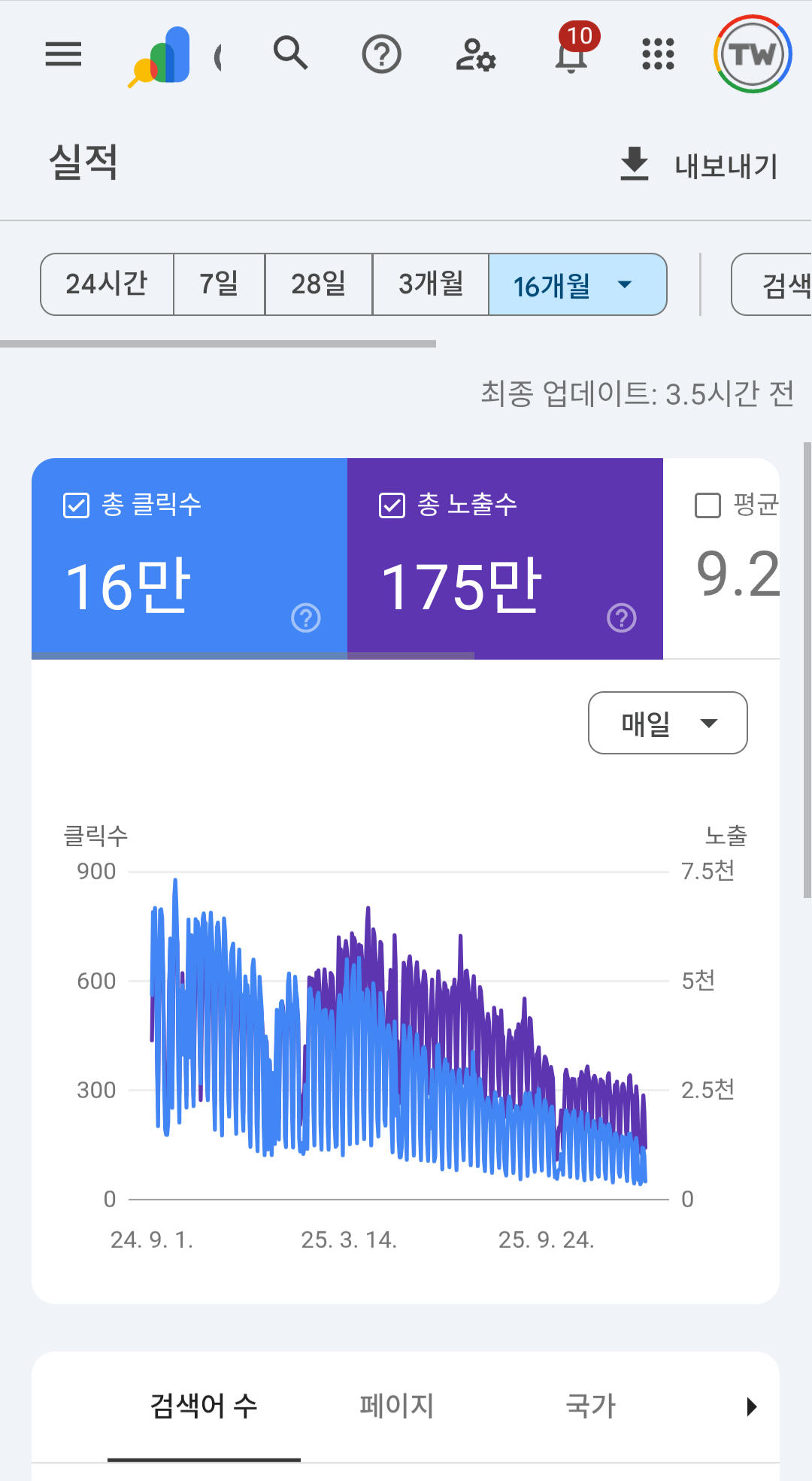Click the clicks card help tooltip
This screenshot has width=812, height=1481.
click(x=304, y=619)
